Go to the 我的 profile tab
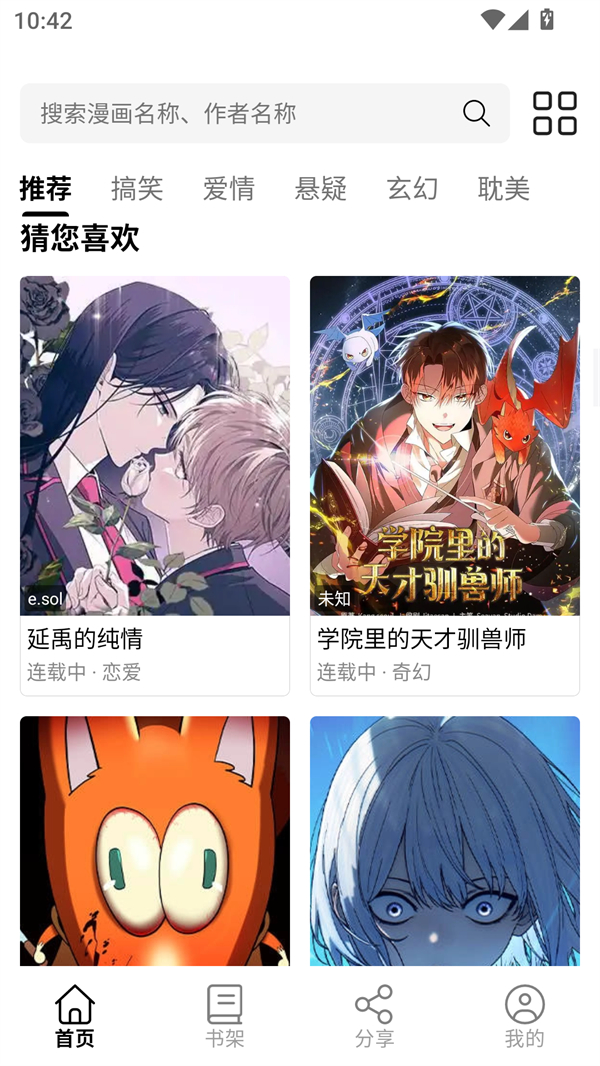Image resolution: width=600 pixels, height=1066 pixels. tap(524, 1016)
